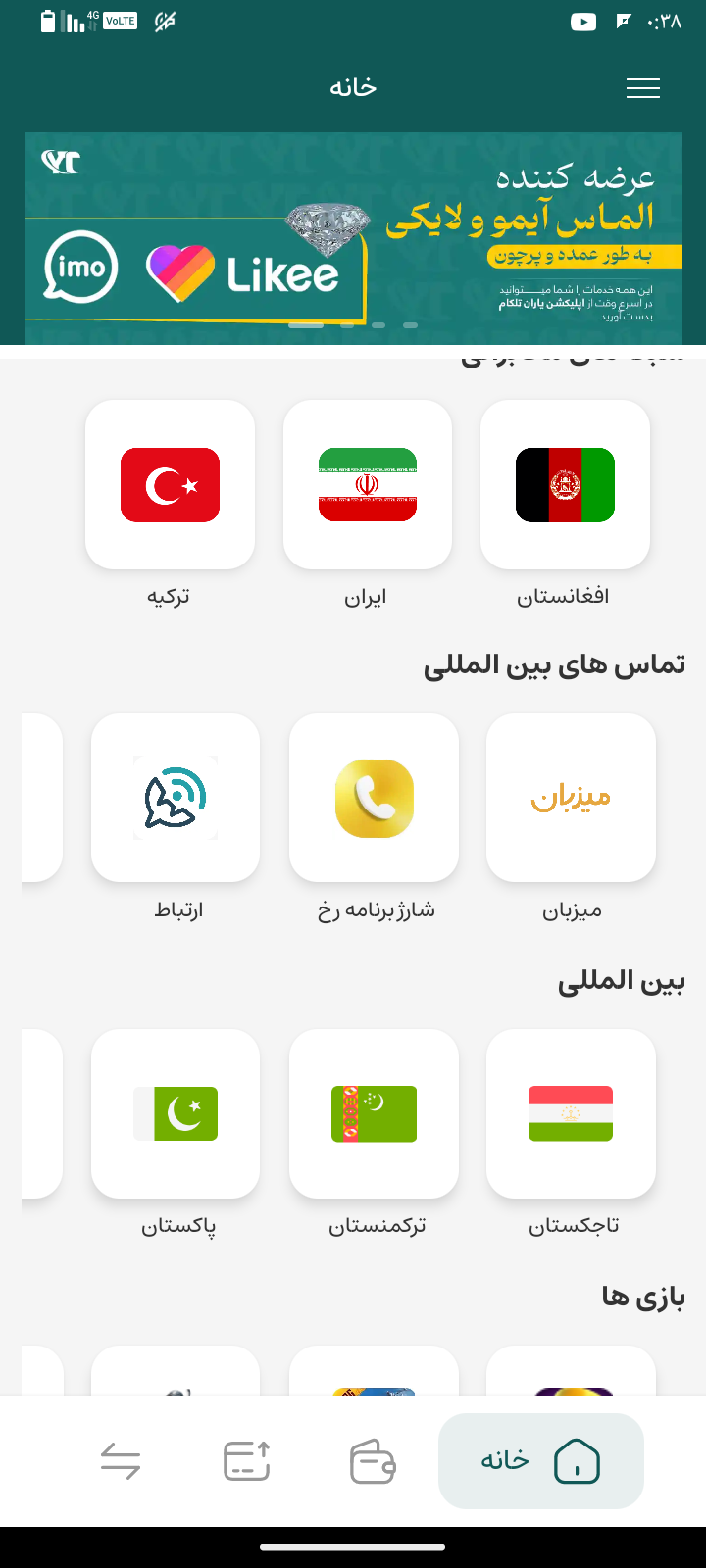Open the ارتباط satellite icon
Screen dimensions: 706x1568
coord(175,797)
